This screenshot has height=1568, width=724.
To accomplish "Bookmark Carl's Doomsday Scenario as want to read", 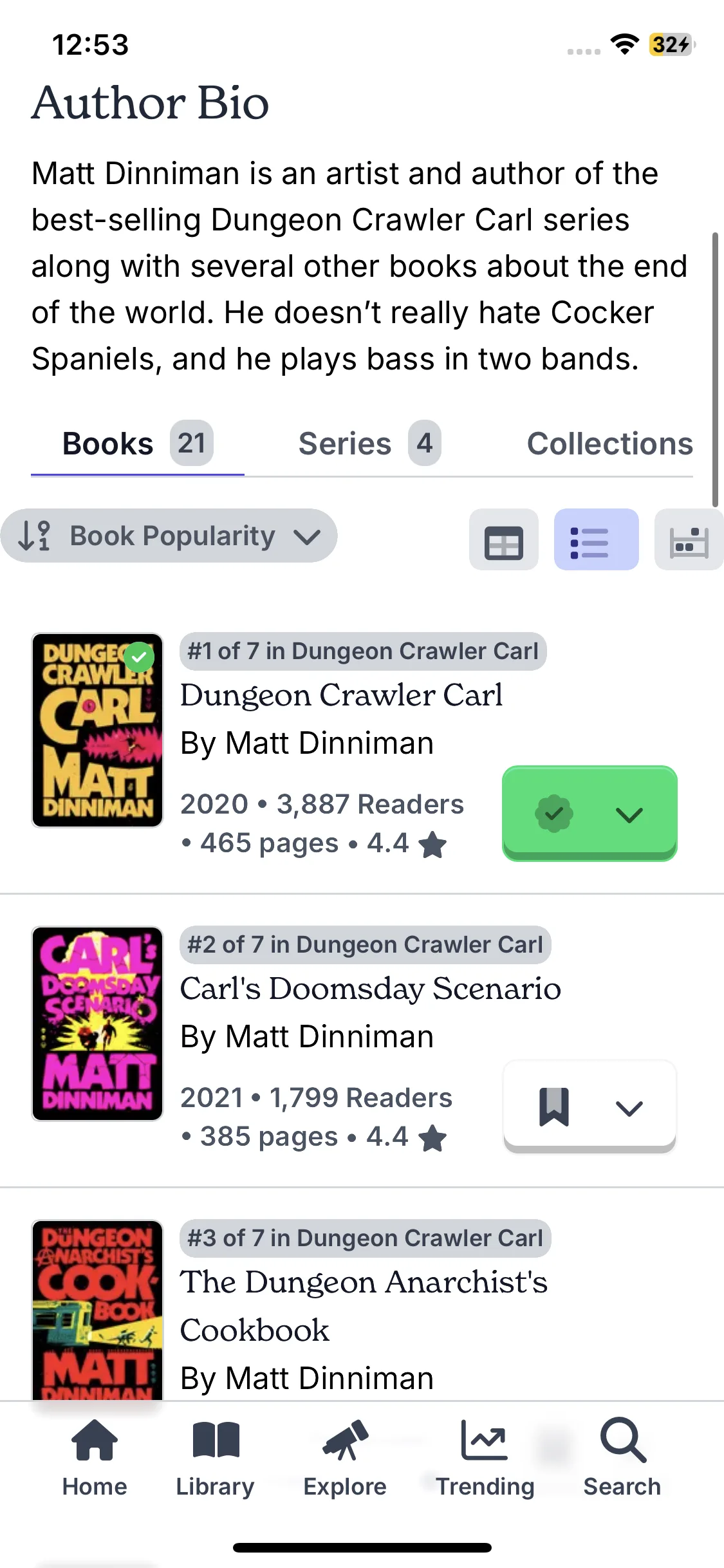I will coord(554,1107).
